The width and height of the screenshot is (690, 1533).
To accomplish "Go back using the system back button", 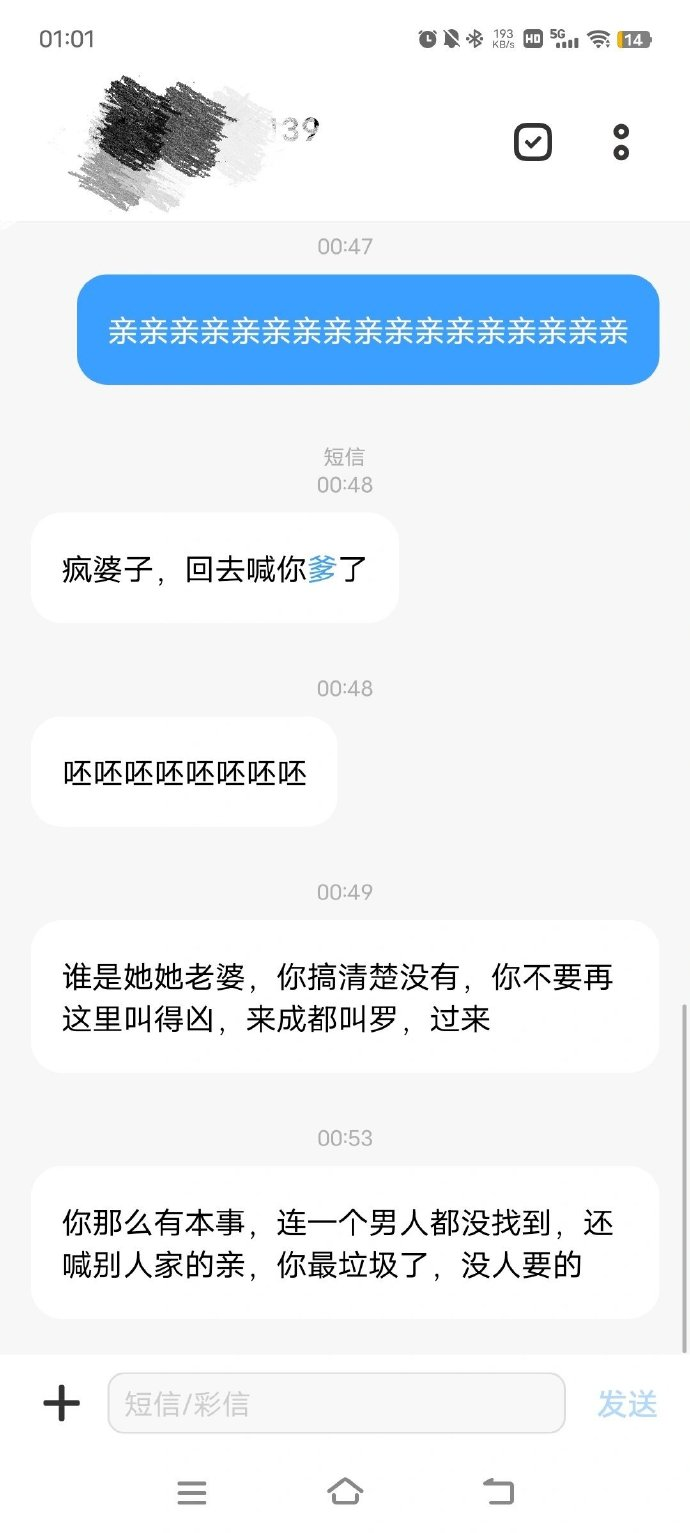I will coord(498,1492).
